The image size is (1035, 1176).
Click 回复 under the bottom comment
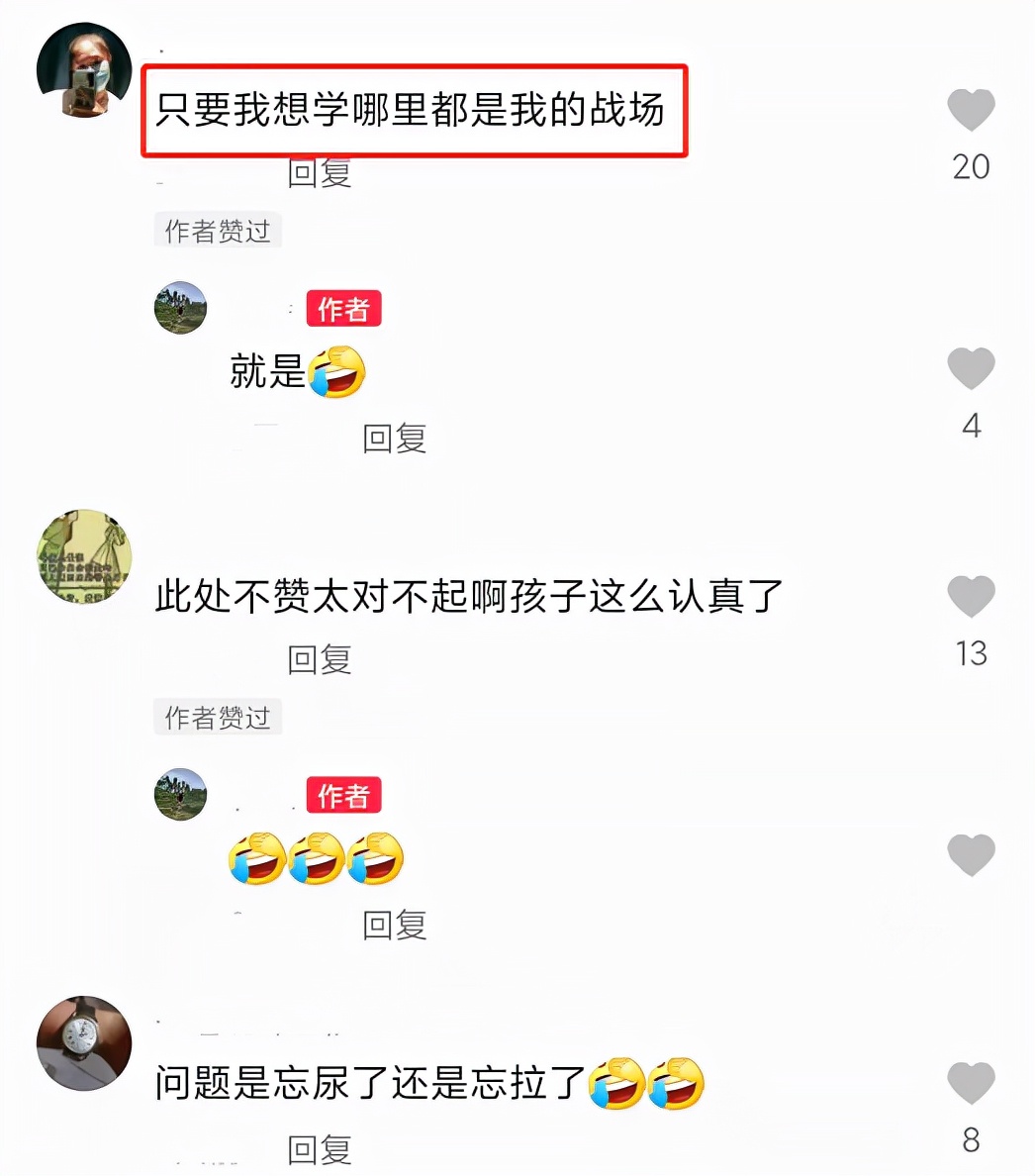[317, 1148]
